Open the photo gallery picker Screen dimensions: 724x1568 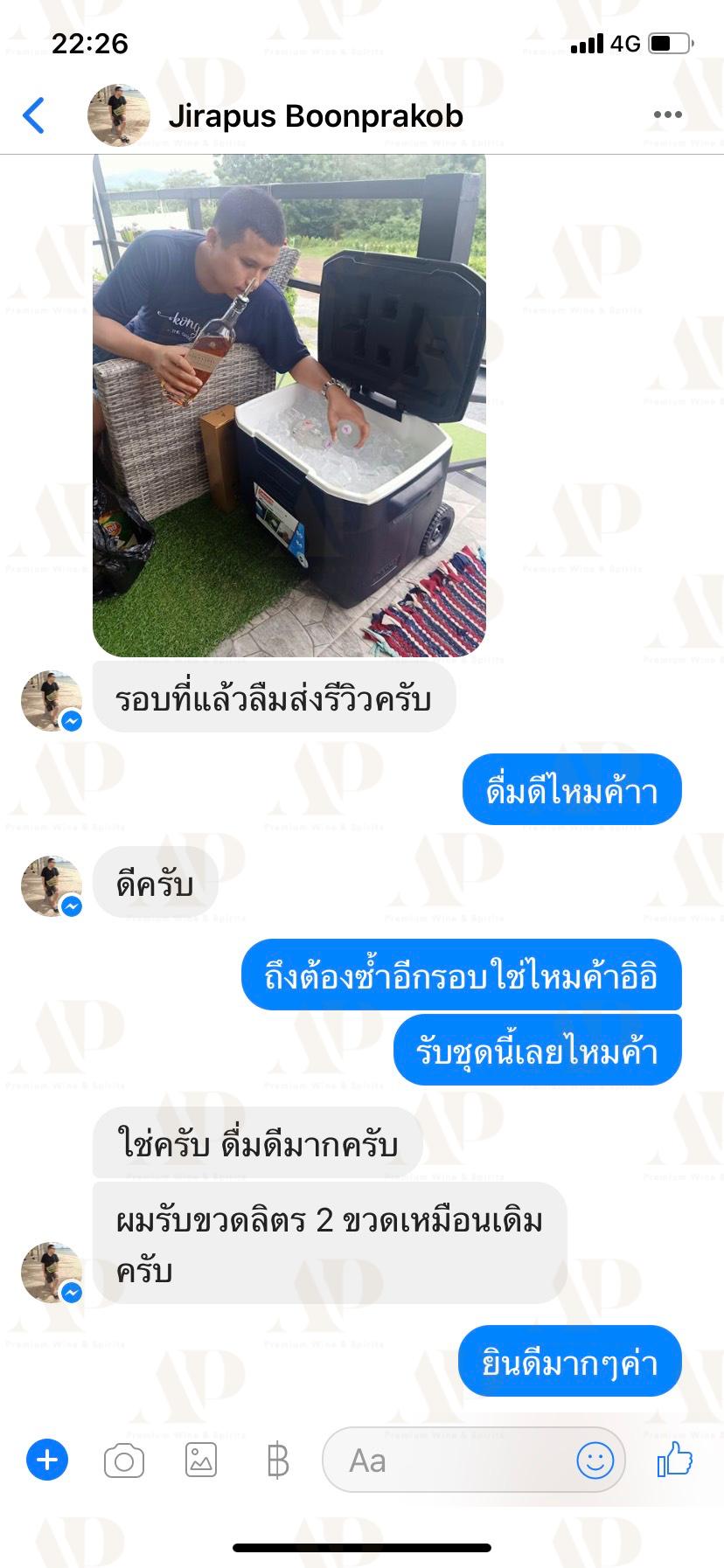[x=201, y=1460]
